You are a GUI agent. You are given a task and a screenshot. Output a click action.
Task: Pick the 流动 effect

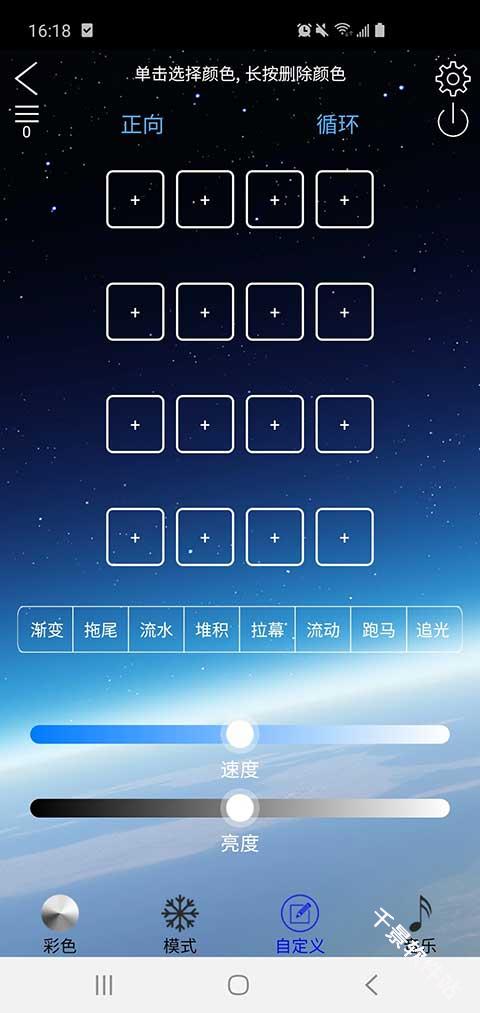[323, 629]
